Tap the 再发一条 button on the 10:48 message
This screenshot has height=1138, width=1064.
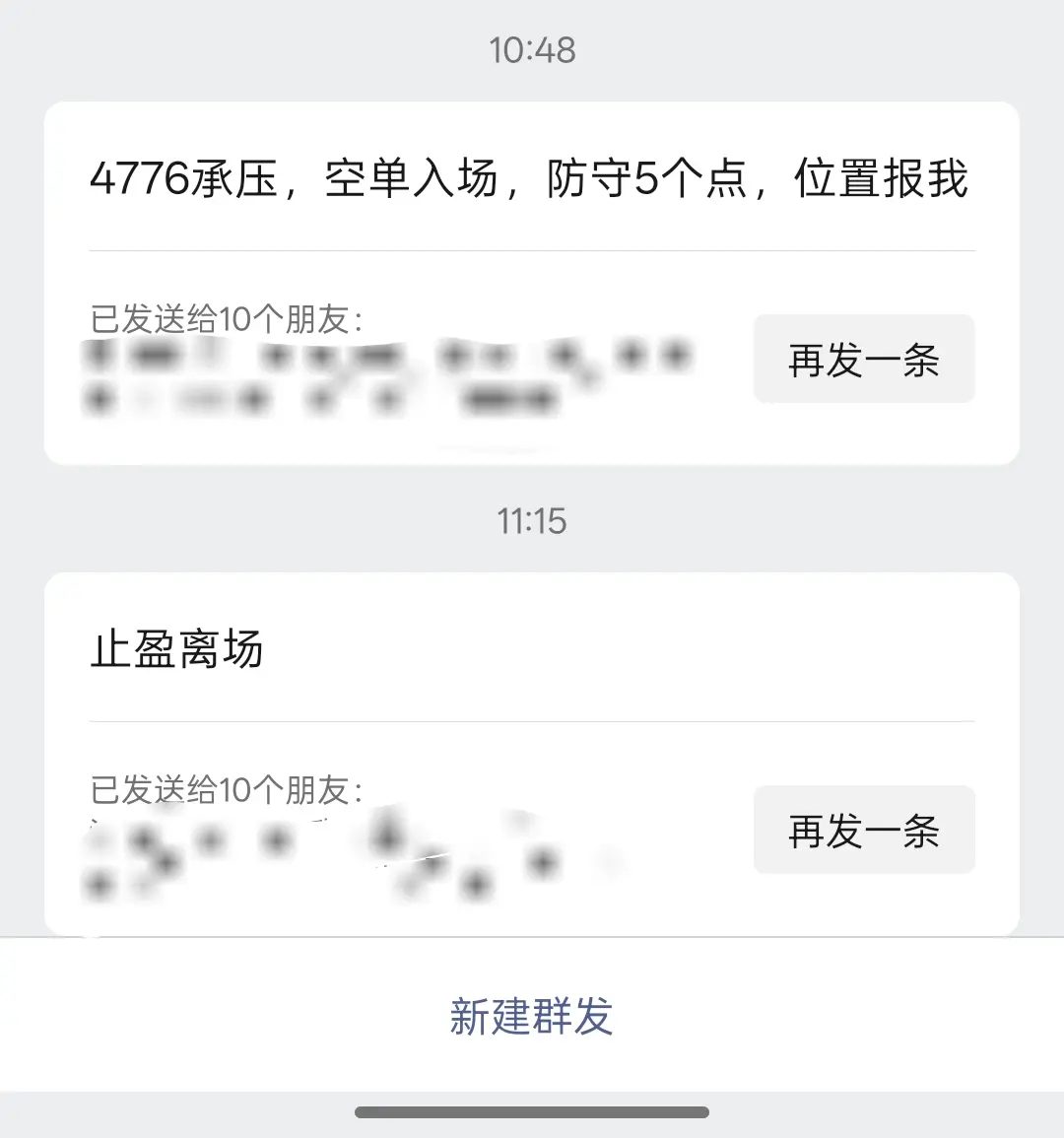tap(864, 359)
